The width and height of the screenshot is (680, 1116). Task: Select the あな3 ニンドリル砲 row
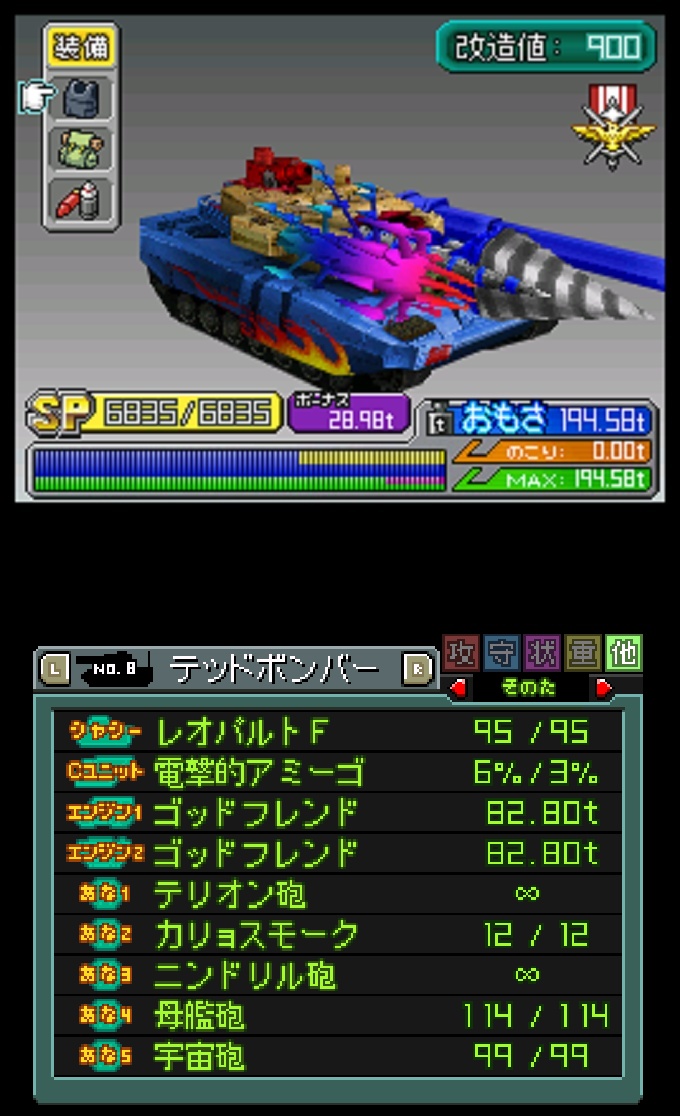click(x=338, y=974)
